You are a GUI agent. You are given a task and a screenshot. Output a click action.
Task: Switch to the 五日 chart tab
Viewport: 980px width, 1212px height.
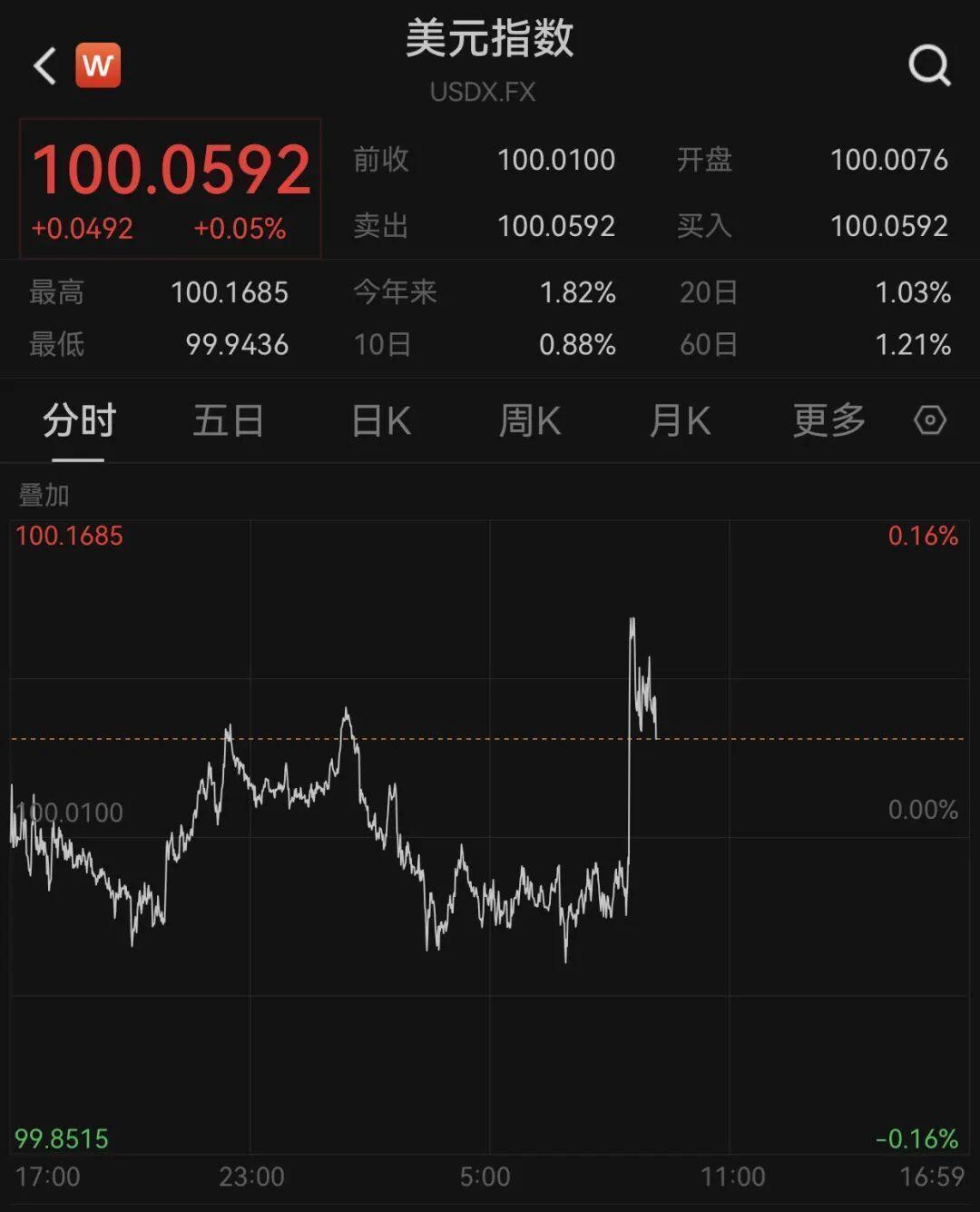[229, 420]
